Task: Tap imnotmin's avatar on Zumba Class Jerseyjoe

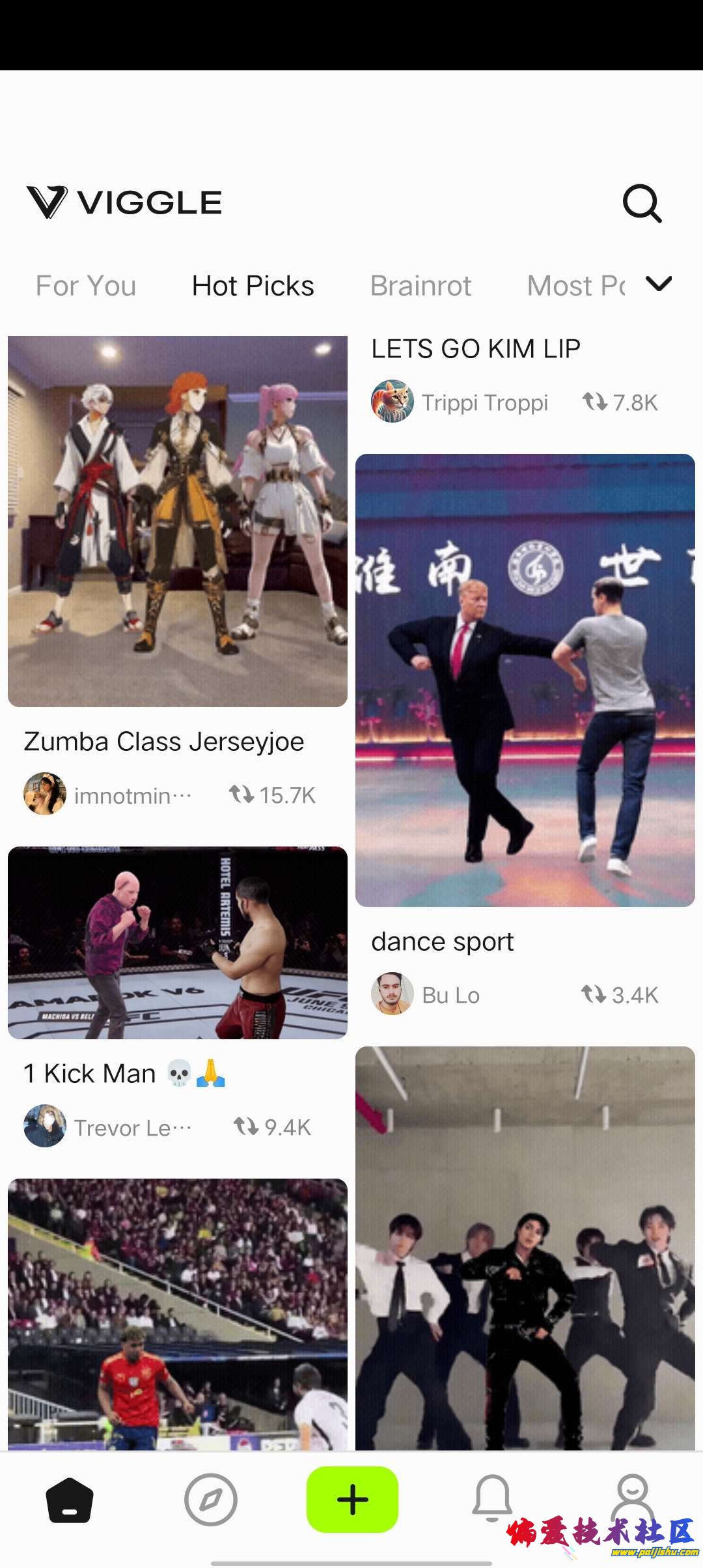Action: click(44, 794)
